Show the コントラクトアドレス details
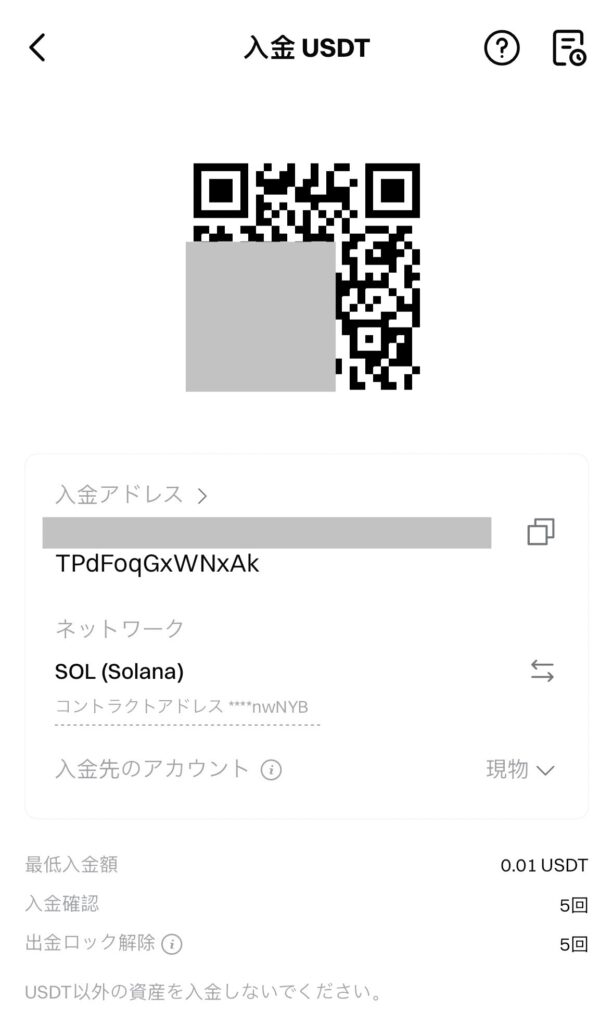The image size is (613, 1024). click(x=188, y=707)
